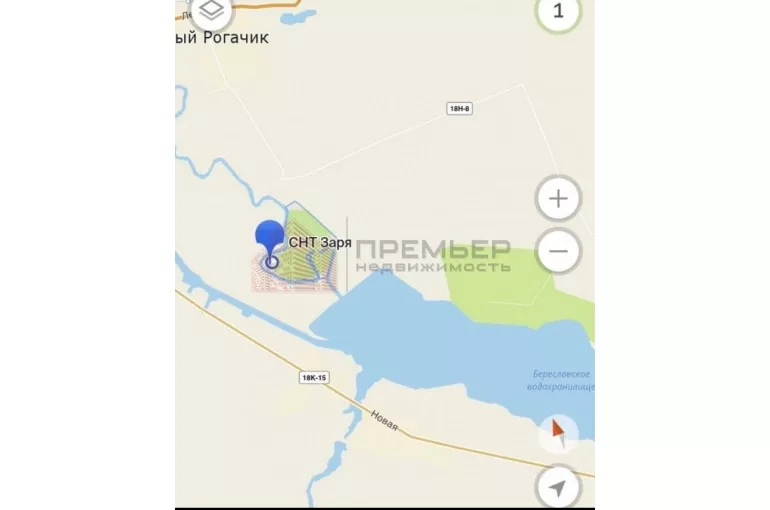Tap the compass to reset north
The image size is (770, 510).
(558, 434)
